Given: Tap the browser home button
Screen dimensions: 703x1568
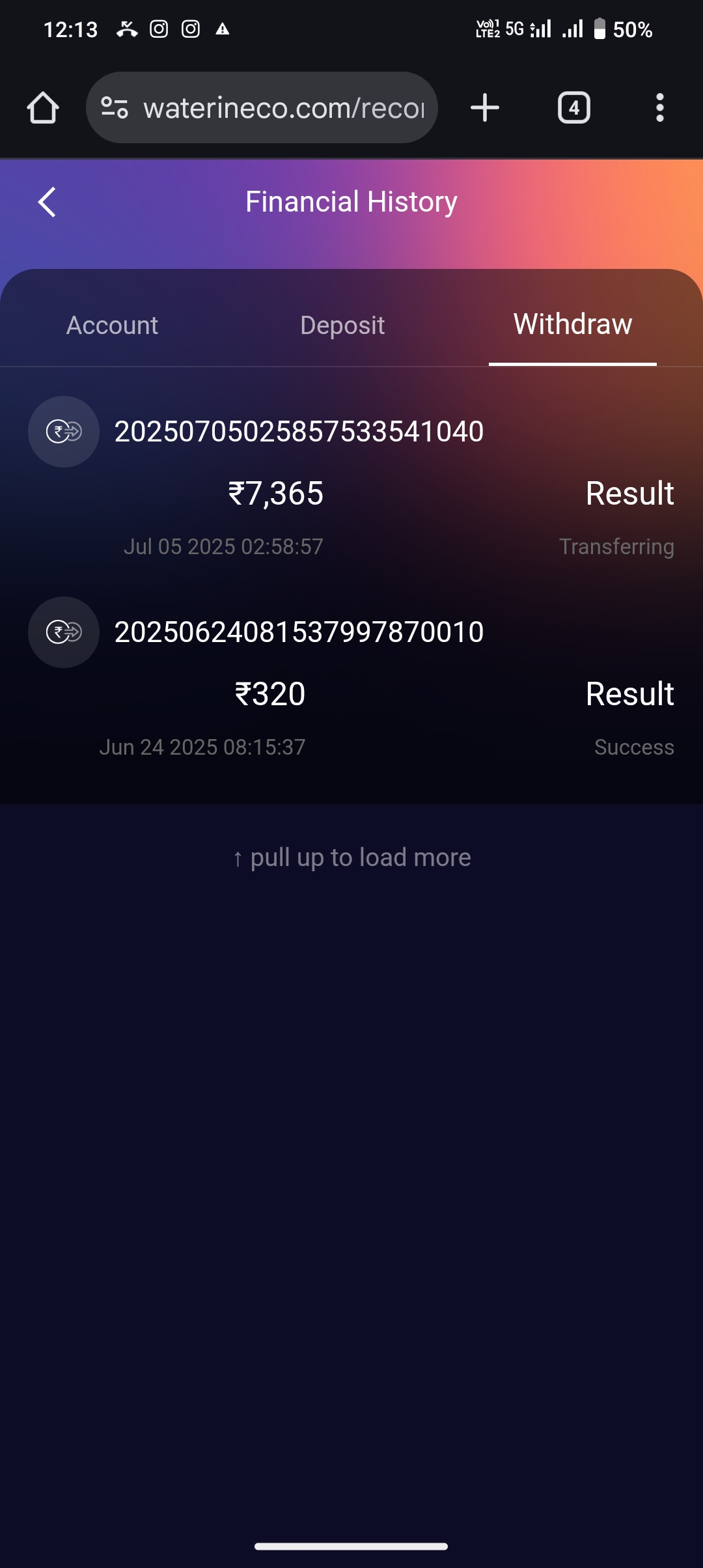Looking at the screenshot, I should 43,108.
